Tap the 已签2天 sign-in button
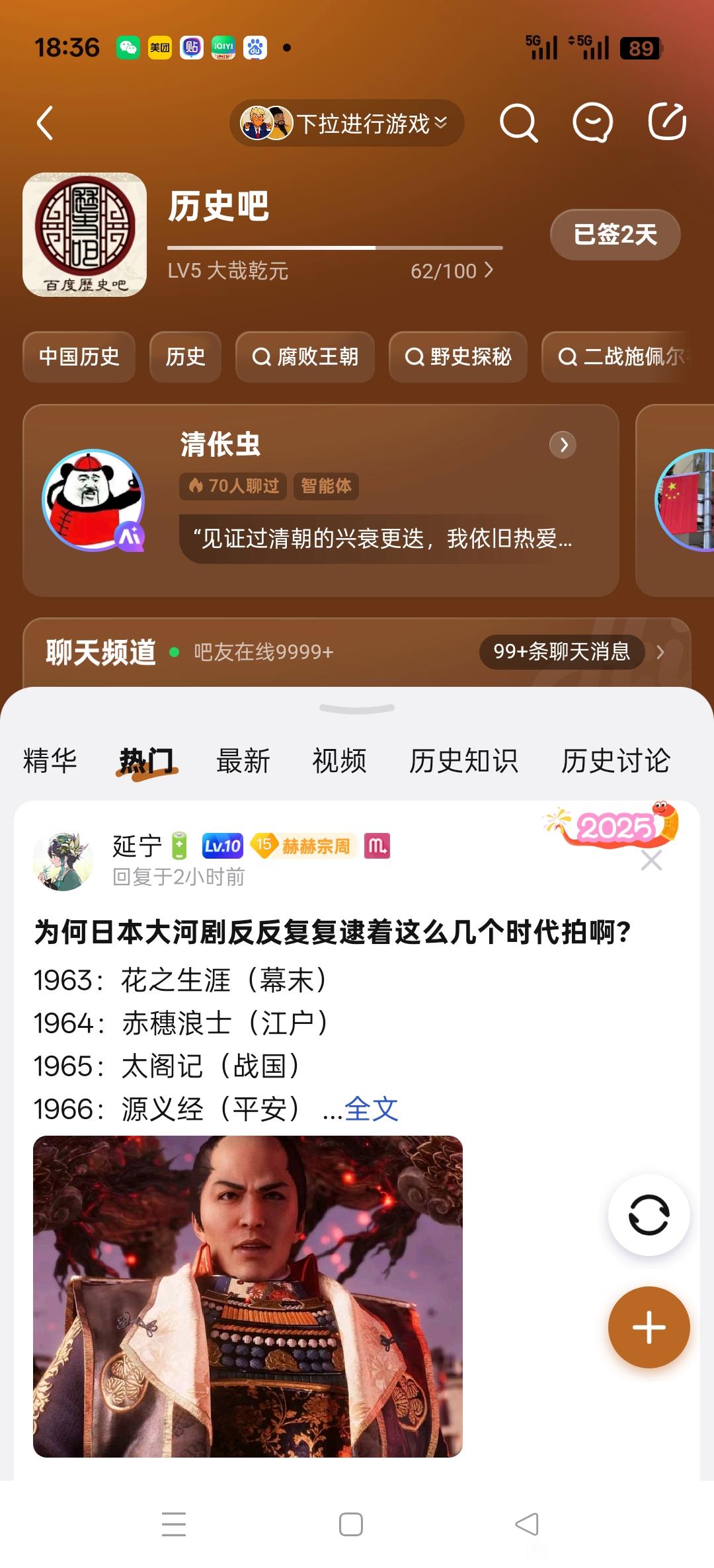 click(x=615, y=235)
